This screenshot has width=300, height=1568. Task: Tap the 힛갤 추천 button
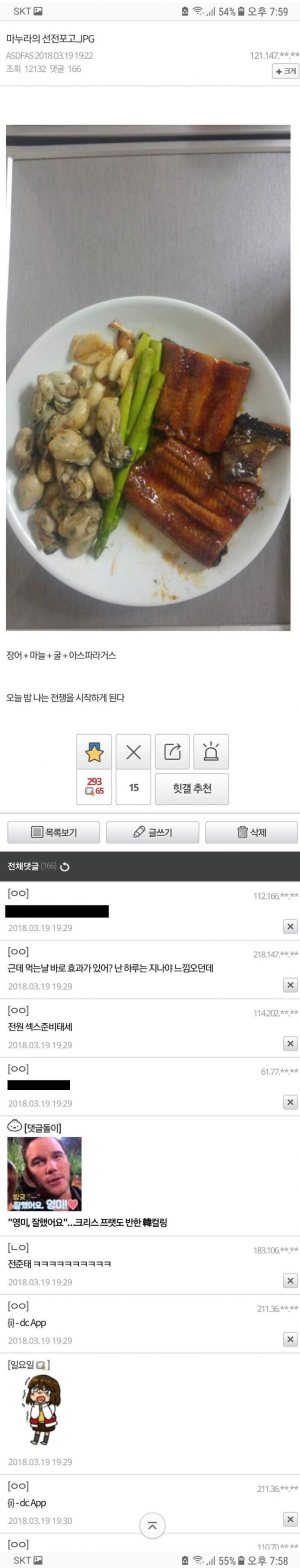point(191,788)
